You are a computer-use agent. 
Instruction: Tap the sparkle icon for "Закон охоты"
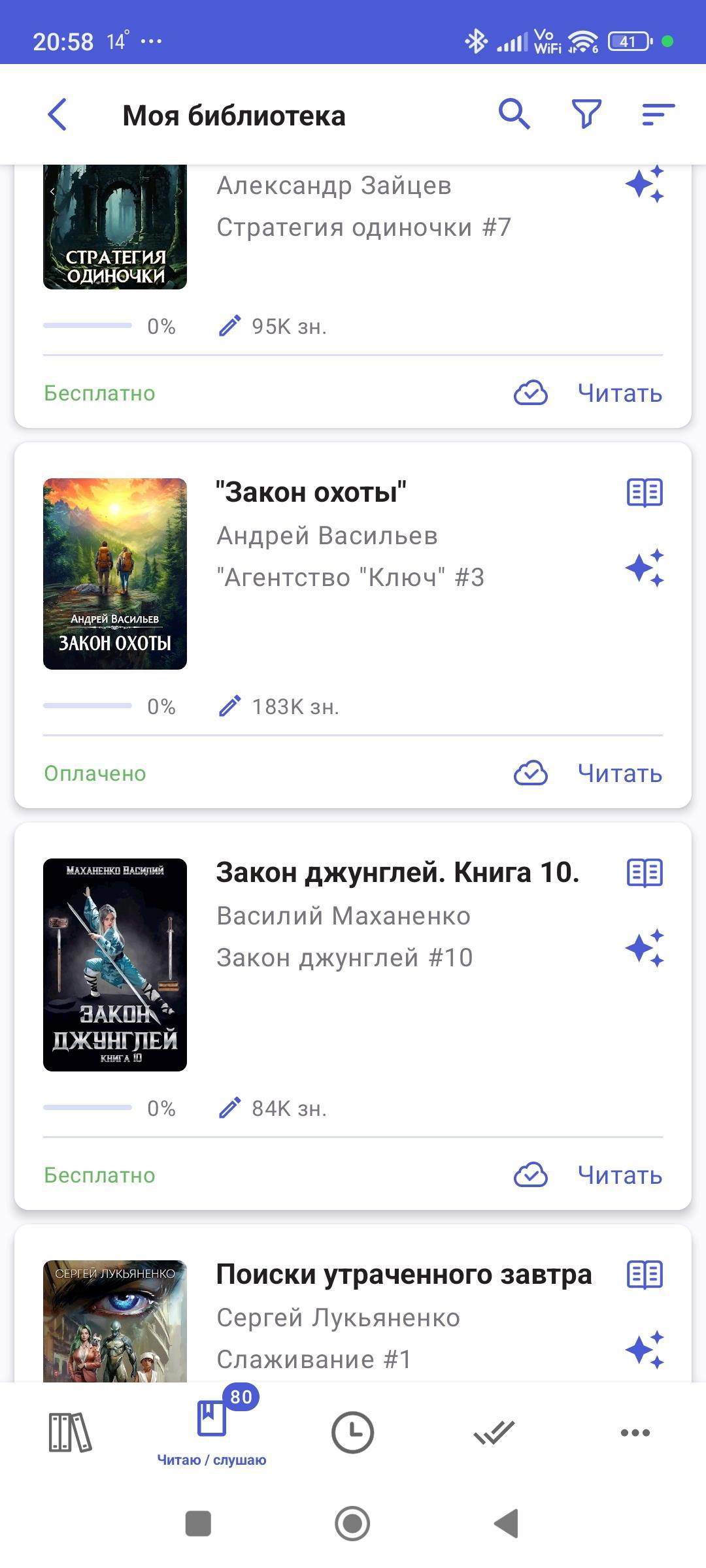645,568
